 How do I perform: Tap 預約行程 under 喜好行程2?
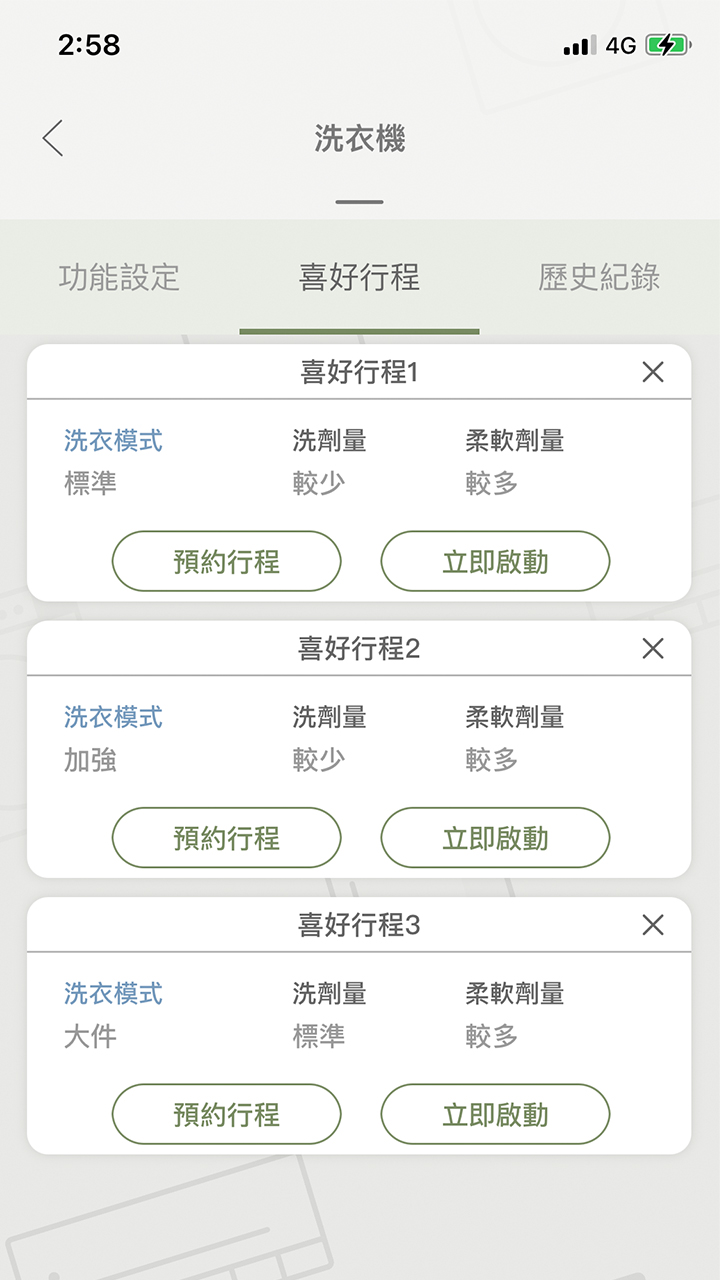[x=226, y=837]
